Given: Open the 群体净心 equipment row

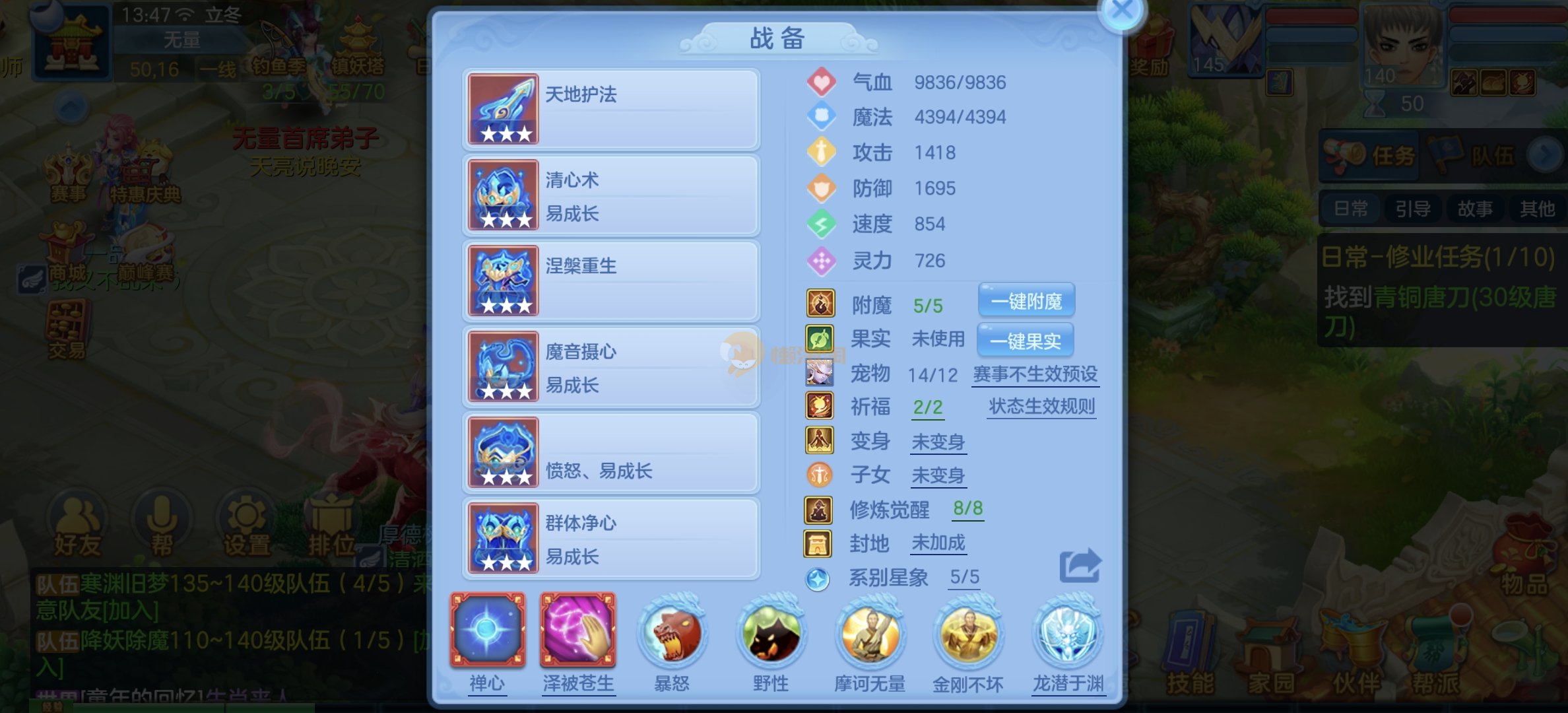Looking at the screenshot, I should 611,539.
